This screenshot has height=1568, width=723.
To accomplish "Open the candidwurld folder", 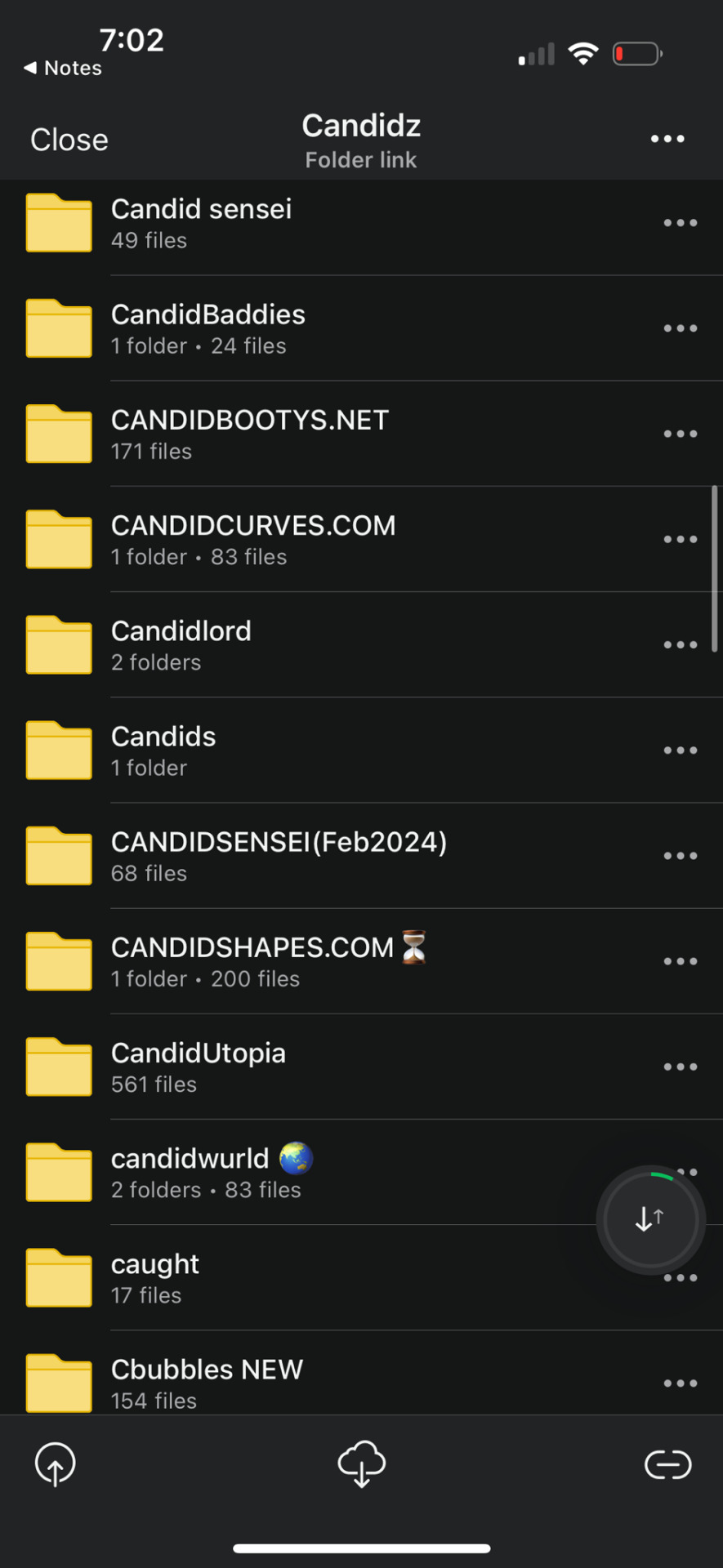I will [190, 1172].
